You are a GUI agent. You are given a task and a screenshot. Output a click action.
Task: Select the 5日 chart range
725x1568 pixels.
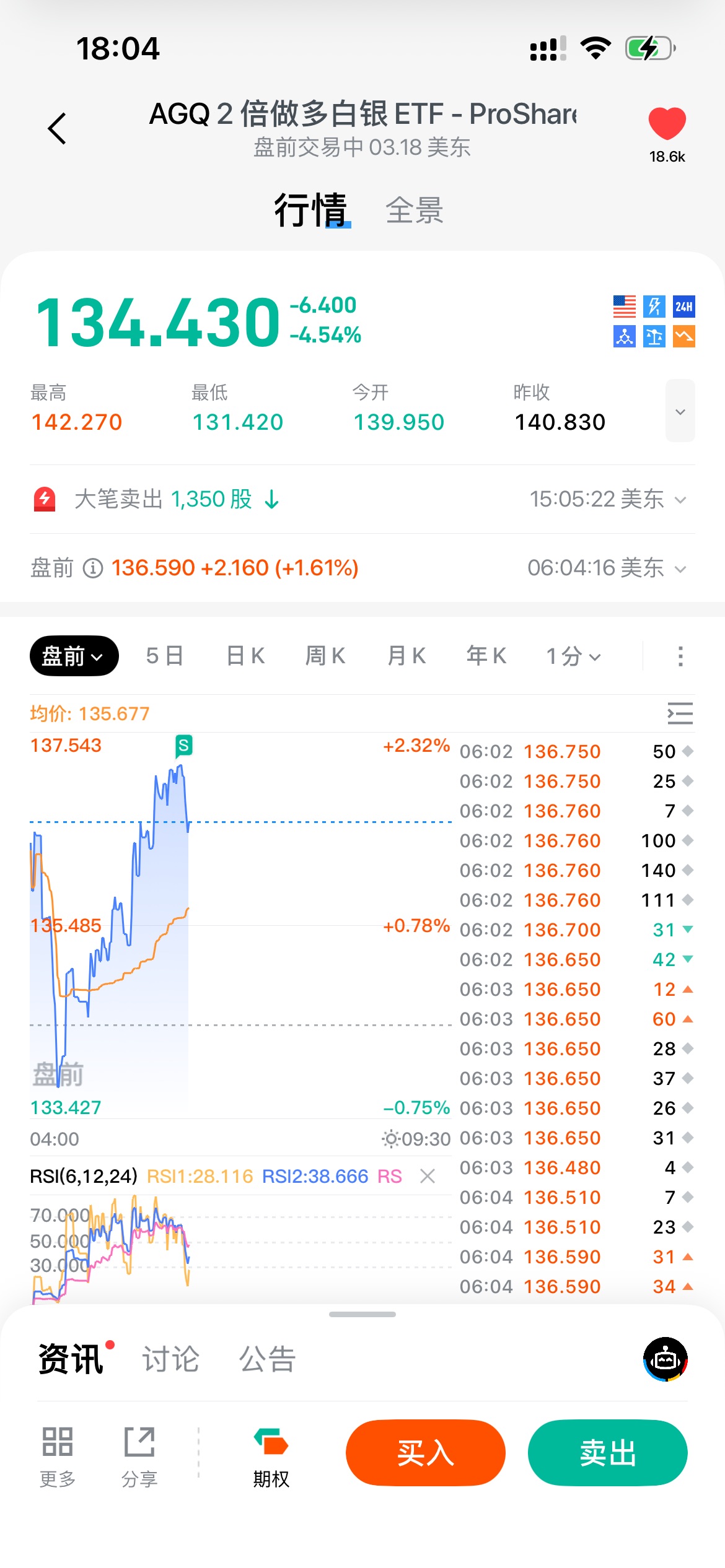click(x=164, y=656)
